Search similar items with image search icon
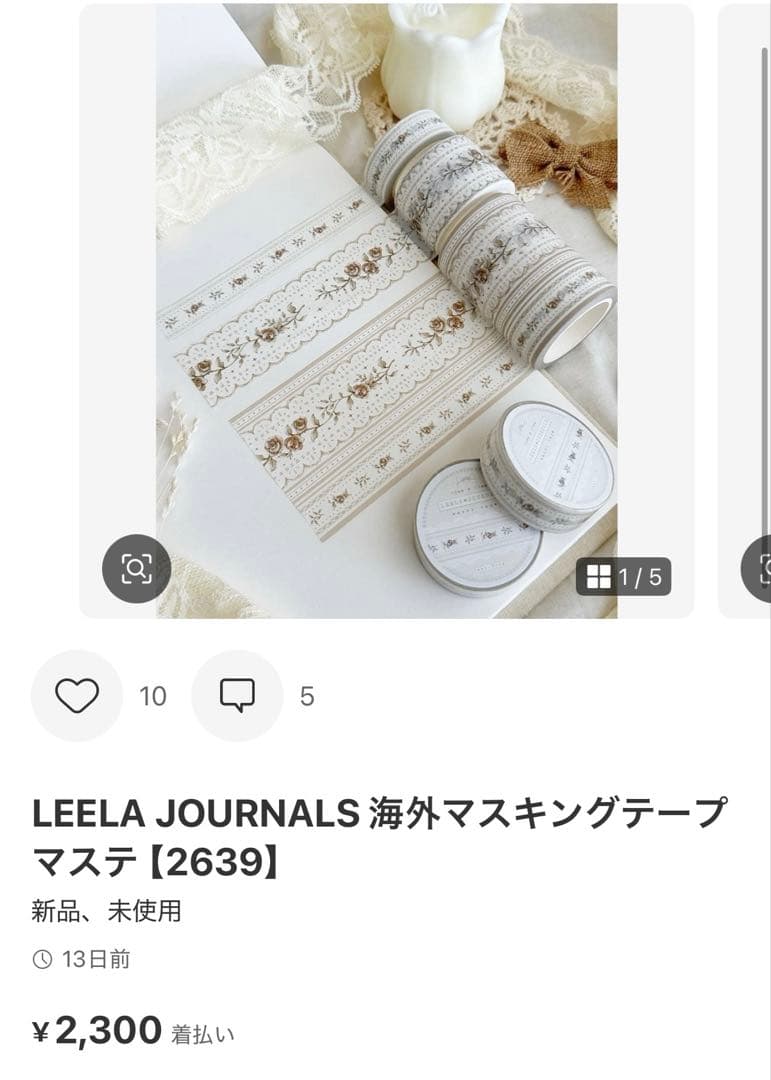The height and width of the screenshot is (1080, 771). 136,569
